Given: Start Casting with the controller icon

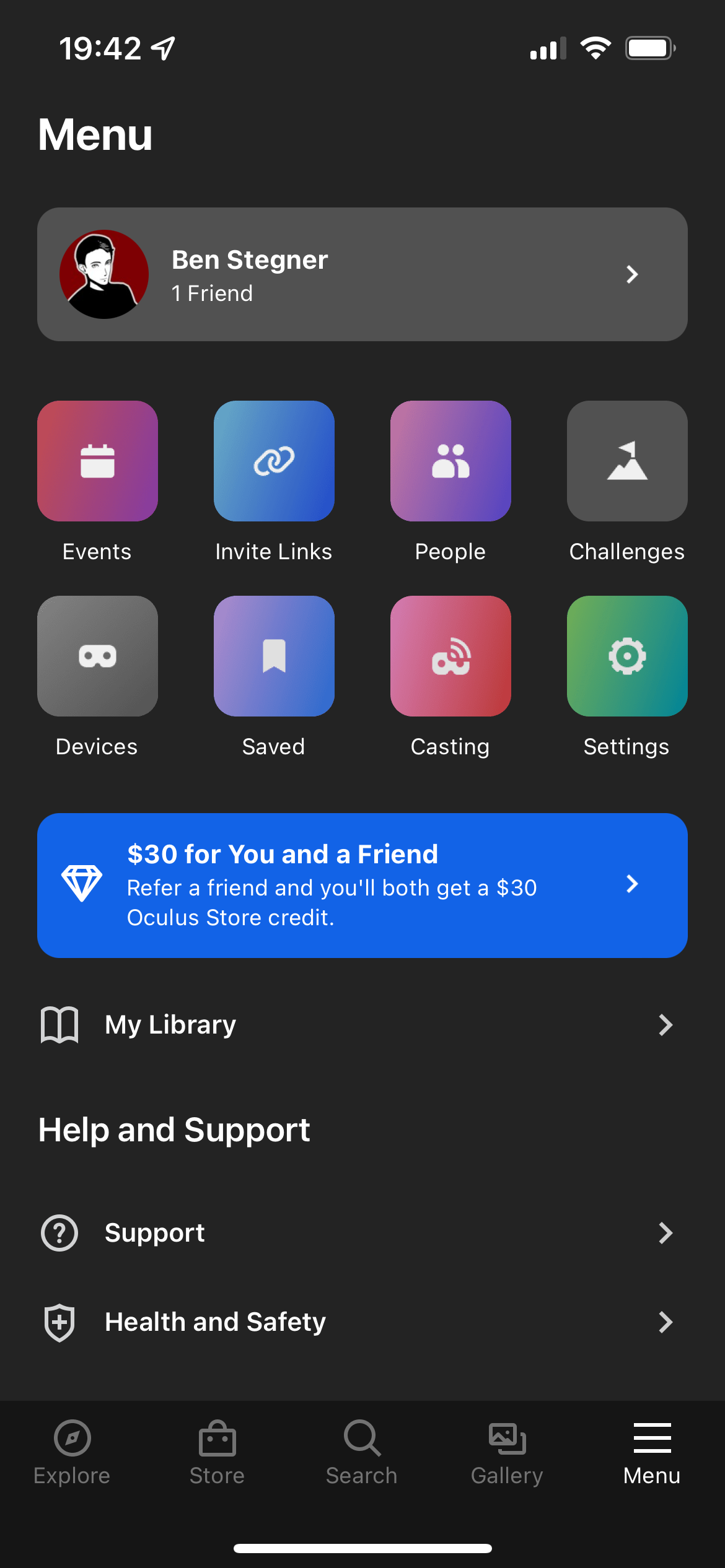Looking at the screenshot, I should click(x=450, y=656).
